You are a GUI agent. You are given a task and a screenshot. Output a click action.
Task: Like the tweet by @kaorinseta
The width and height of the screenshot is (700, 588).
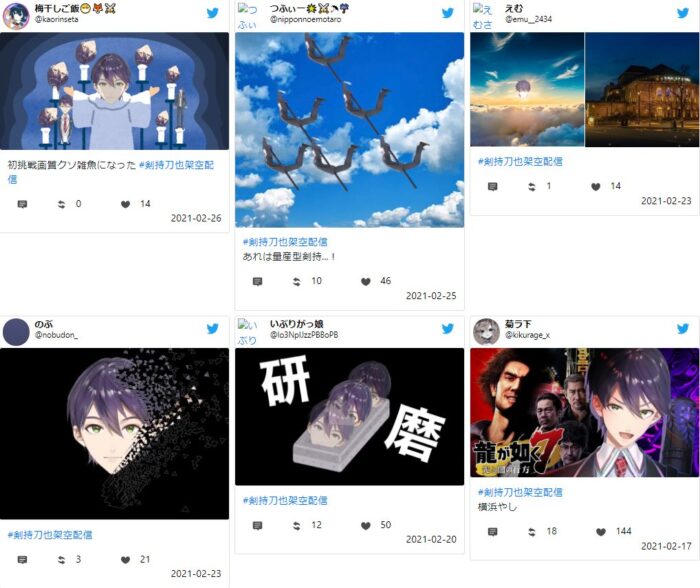[126, 204]
